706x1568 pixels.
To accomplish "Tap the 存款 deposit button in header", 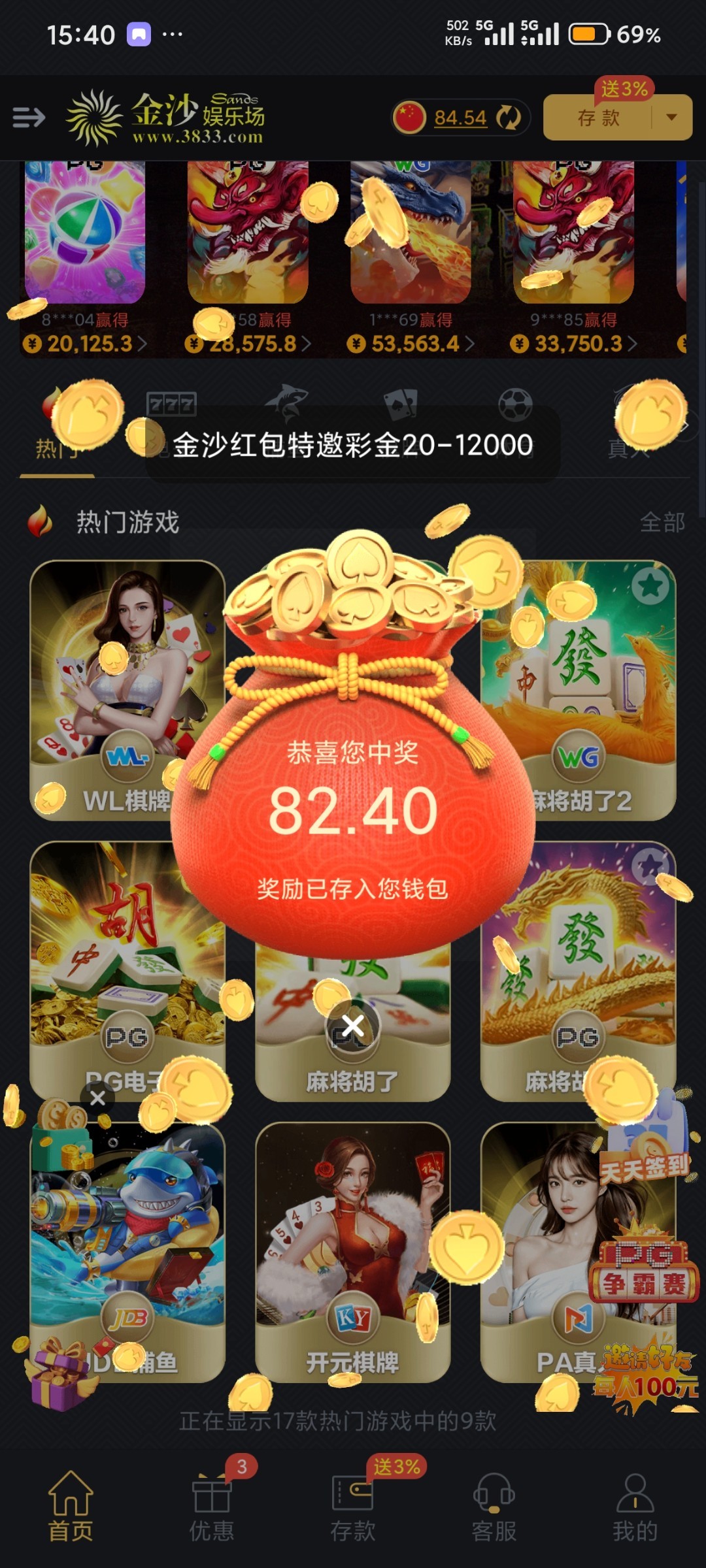I will pos(598,118).
